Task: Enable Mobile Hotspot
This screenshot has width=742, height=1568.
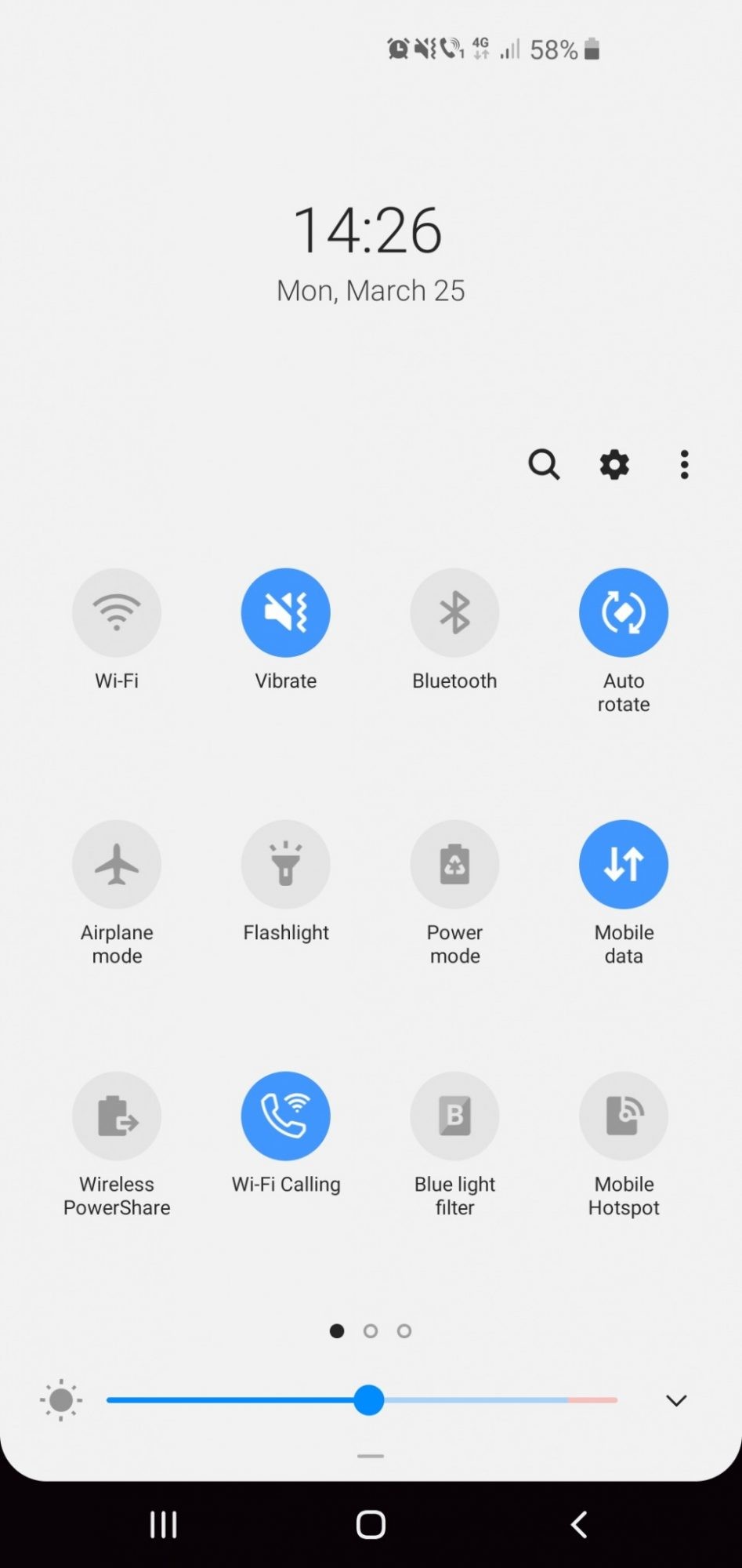Action: [624, 1116]
